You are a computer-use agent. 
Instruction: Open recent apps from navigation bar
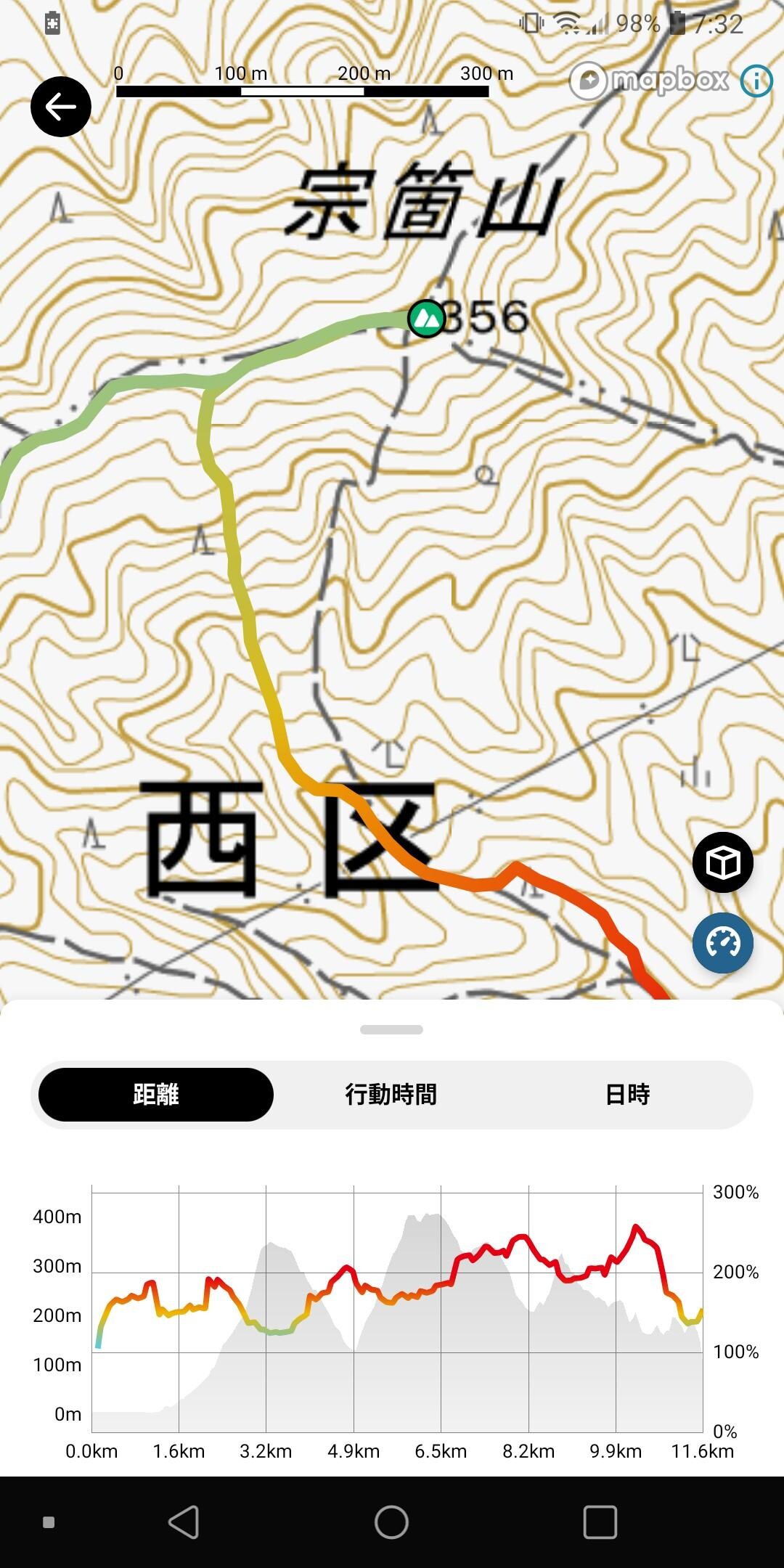(x=600, y=1522)
